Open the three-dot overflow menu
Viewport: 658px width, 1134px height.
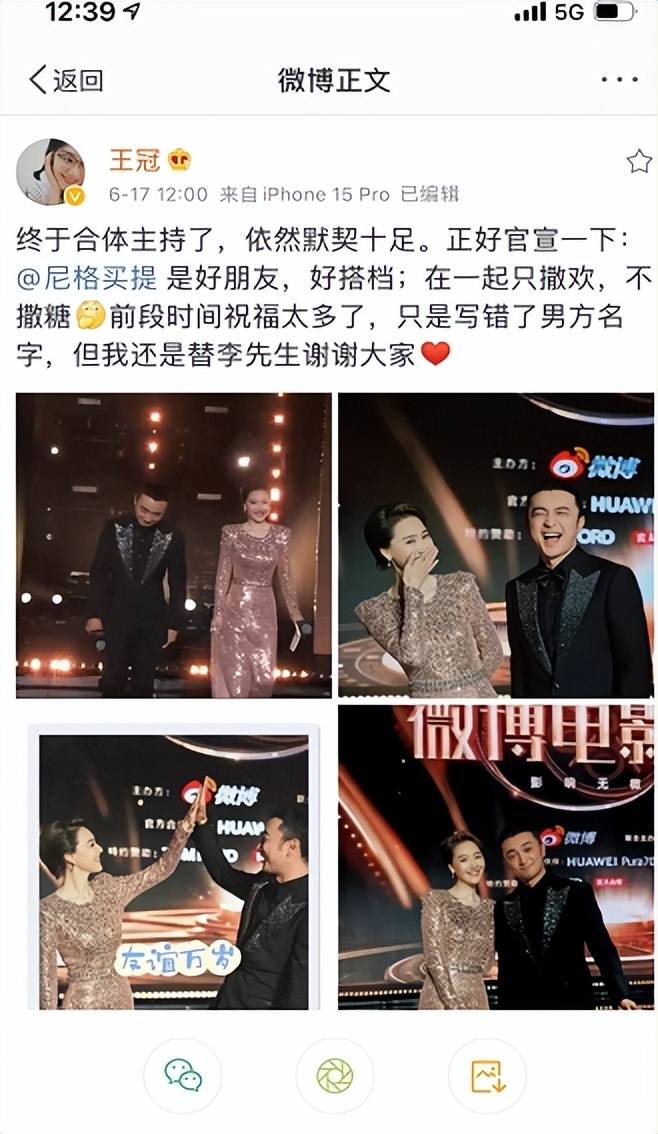coord(618,80)
